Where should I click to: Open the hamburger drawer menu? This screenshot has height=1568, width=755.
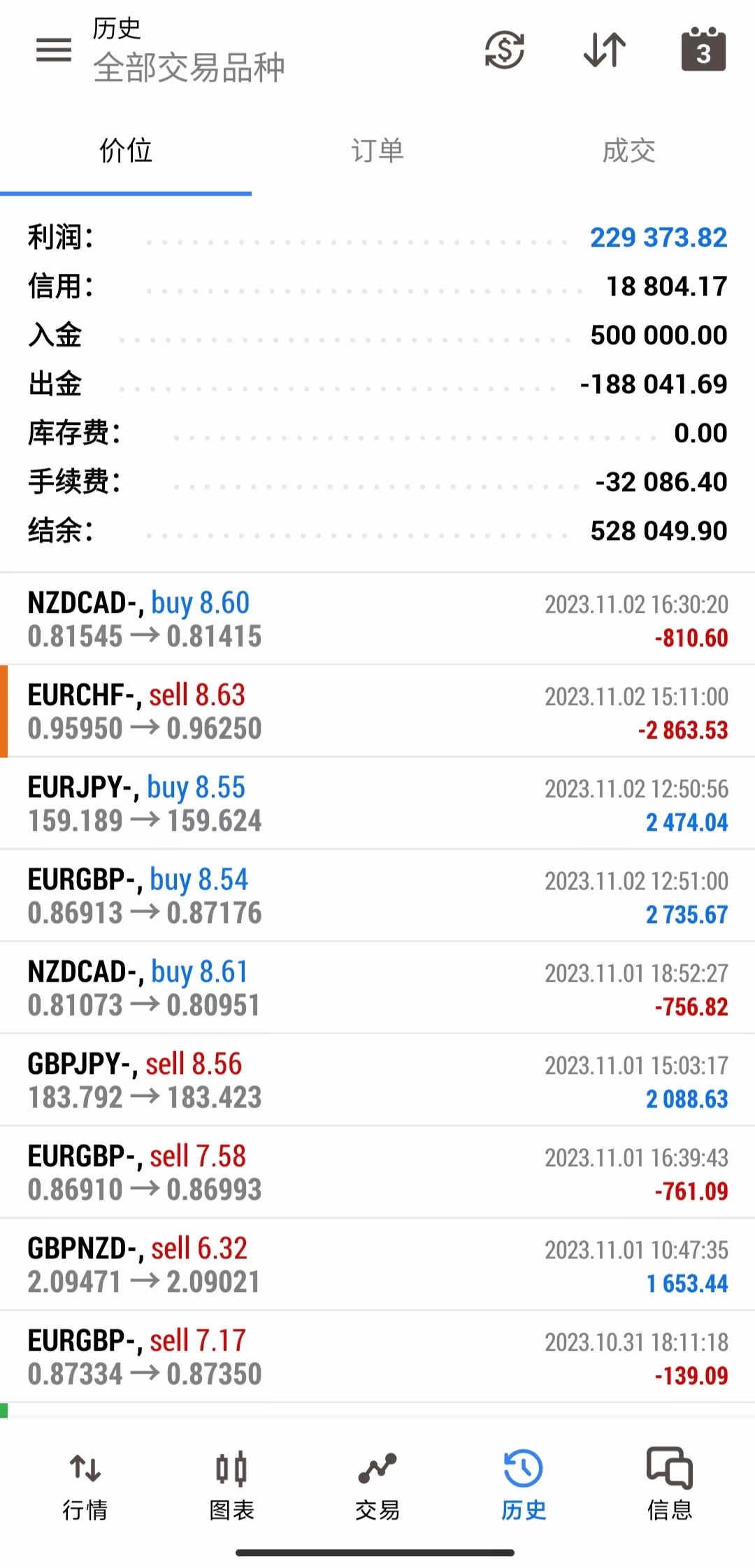(54, 50)
